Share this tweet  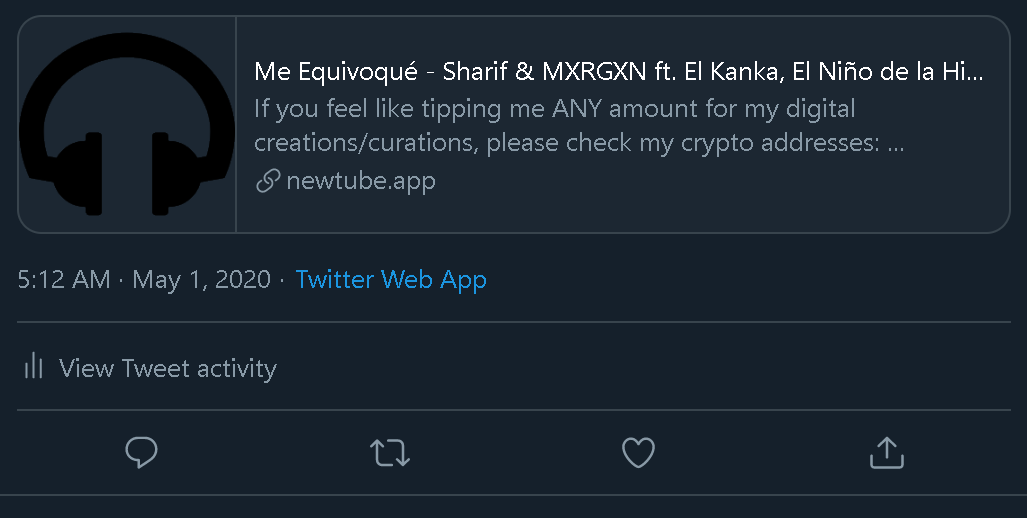coord(886,453)
